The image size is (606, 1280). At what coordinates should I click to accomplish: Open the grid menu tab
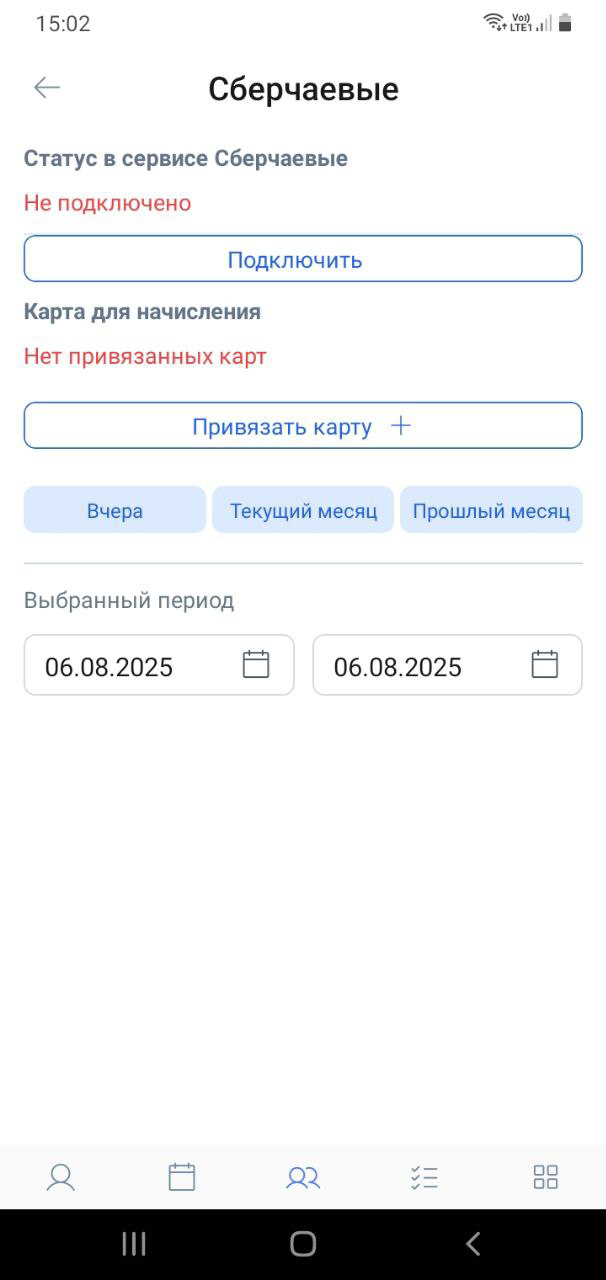[x=545, y=1177]
